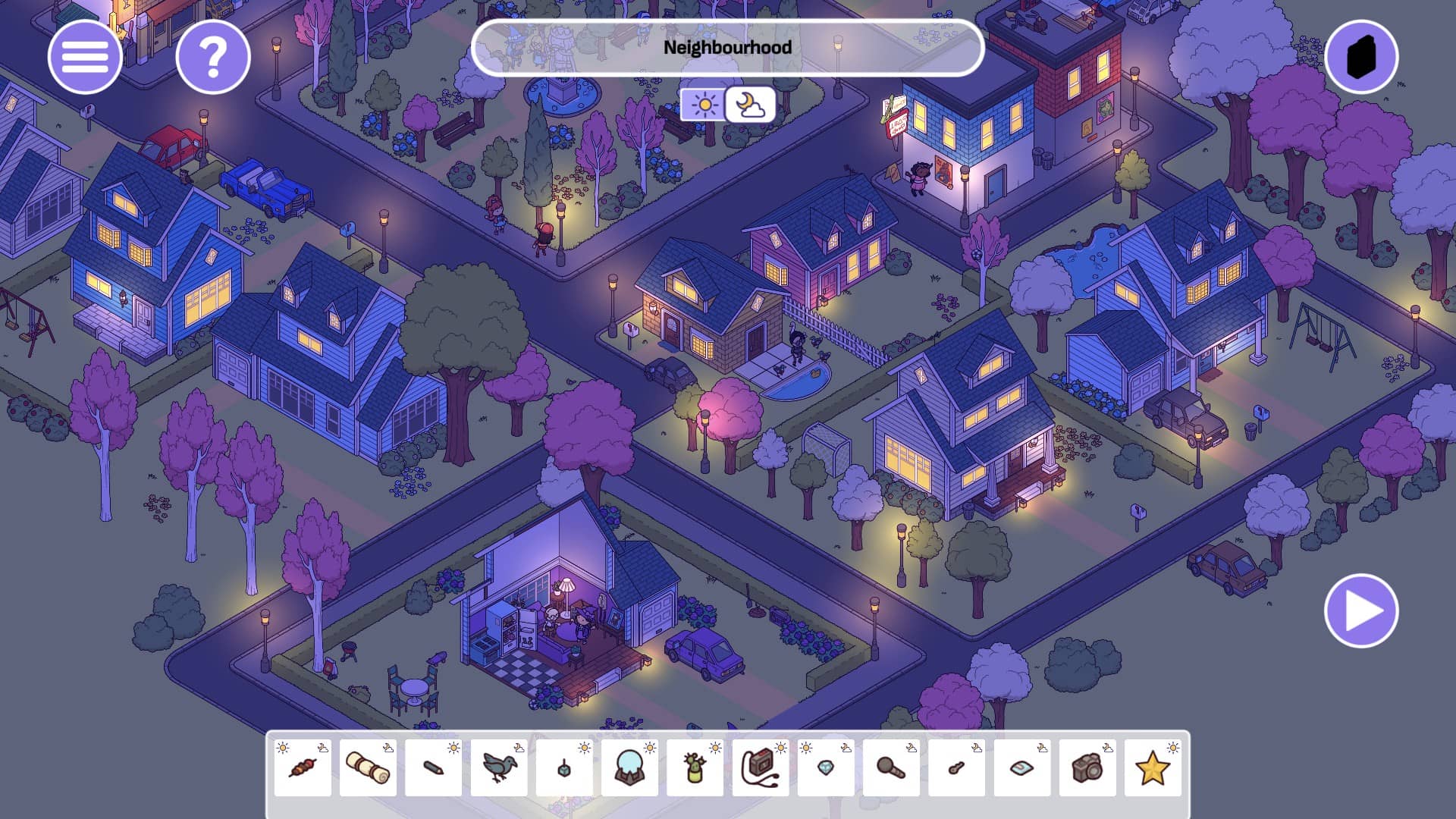Switch the scene to day mode
Screen dimensions: 1456x819
[703, 105]
